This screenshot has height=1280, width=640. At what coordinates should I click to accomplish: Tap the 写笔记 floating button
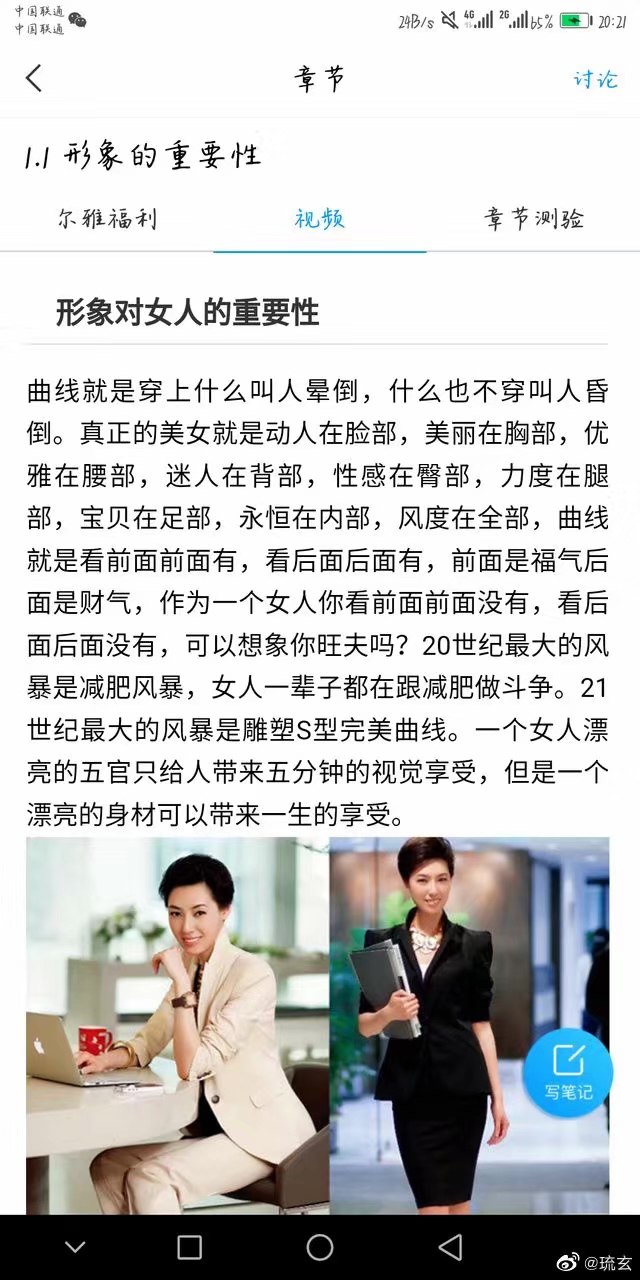[x=568, y=1072]
